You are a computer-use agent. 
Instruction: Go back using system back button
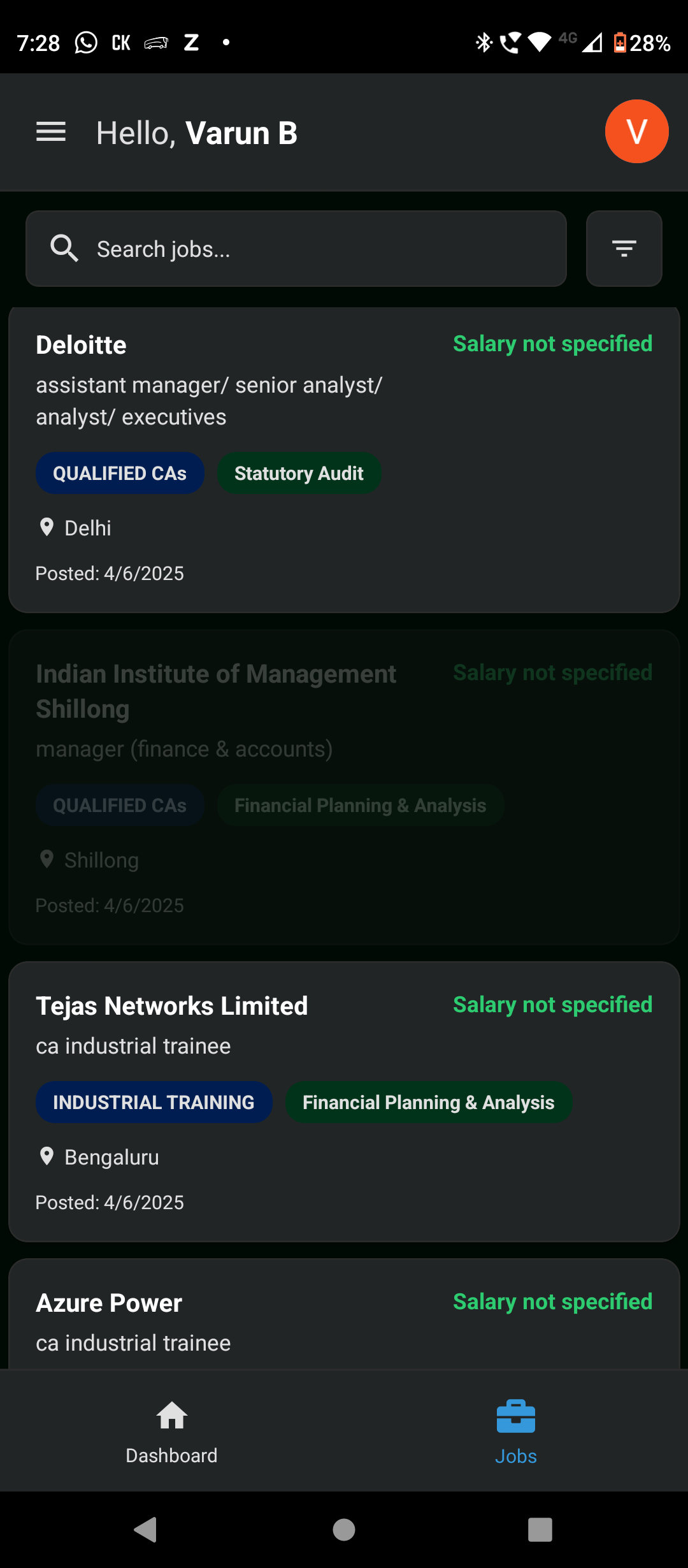click(x=146, y=1529)
